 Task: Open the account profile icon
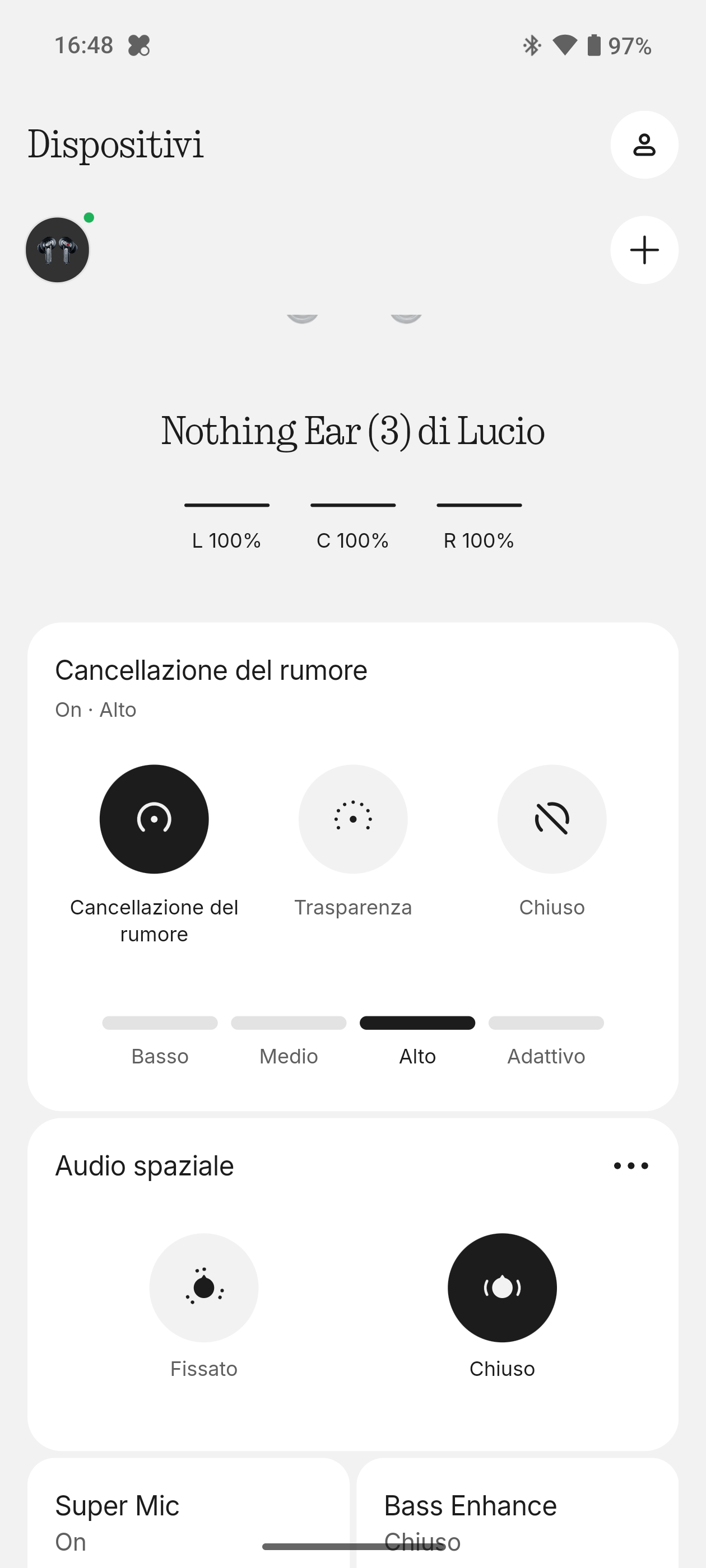click(644, 145)
